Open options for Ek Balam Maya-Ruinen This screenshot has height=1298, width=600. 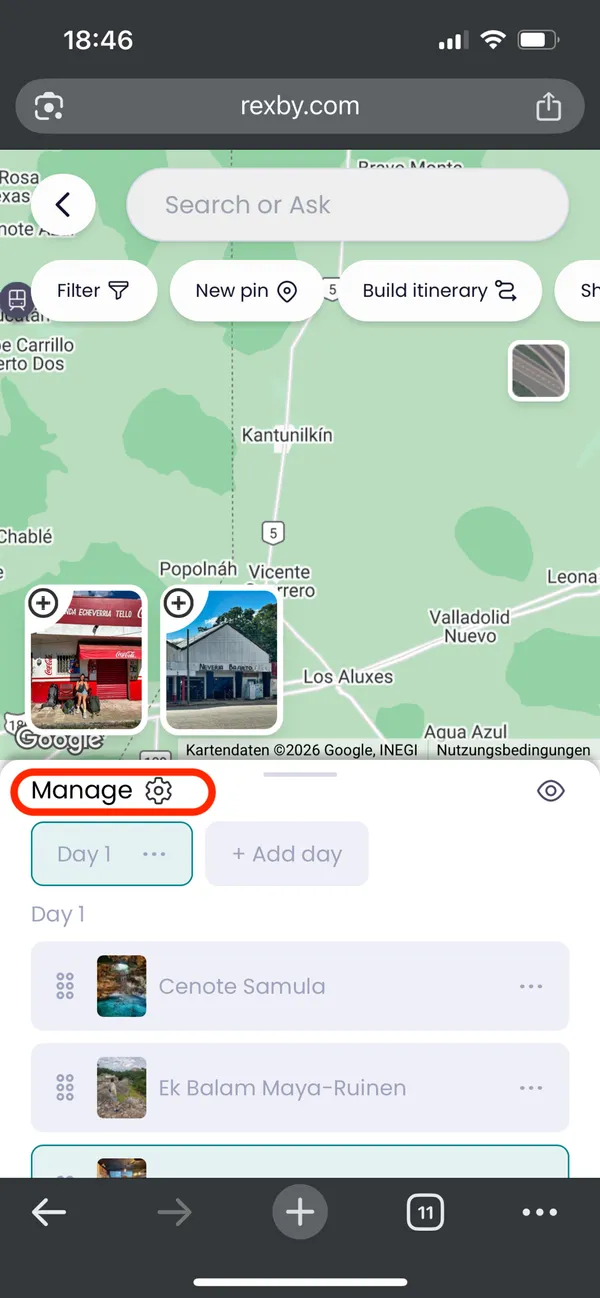tap(531, 1088)
